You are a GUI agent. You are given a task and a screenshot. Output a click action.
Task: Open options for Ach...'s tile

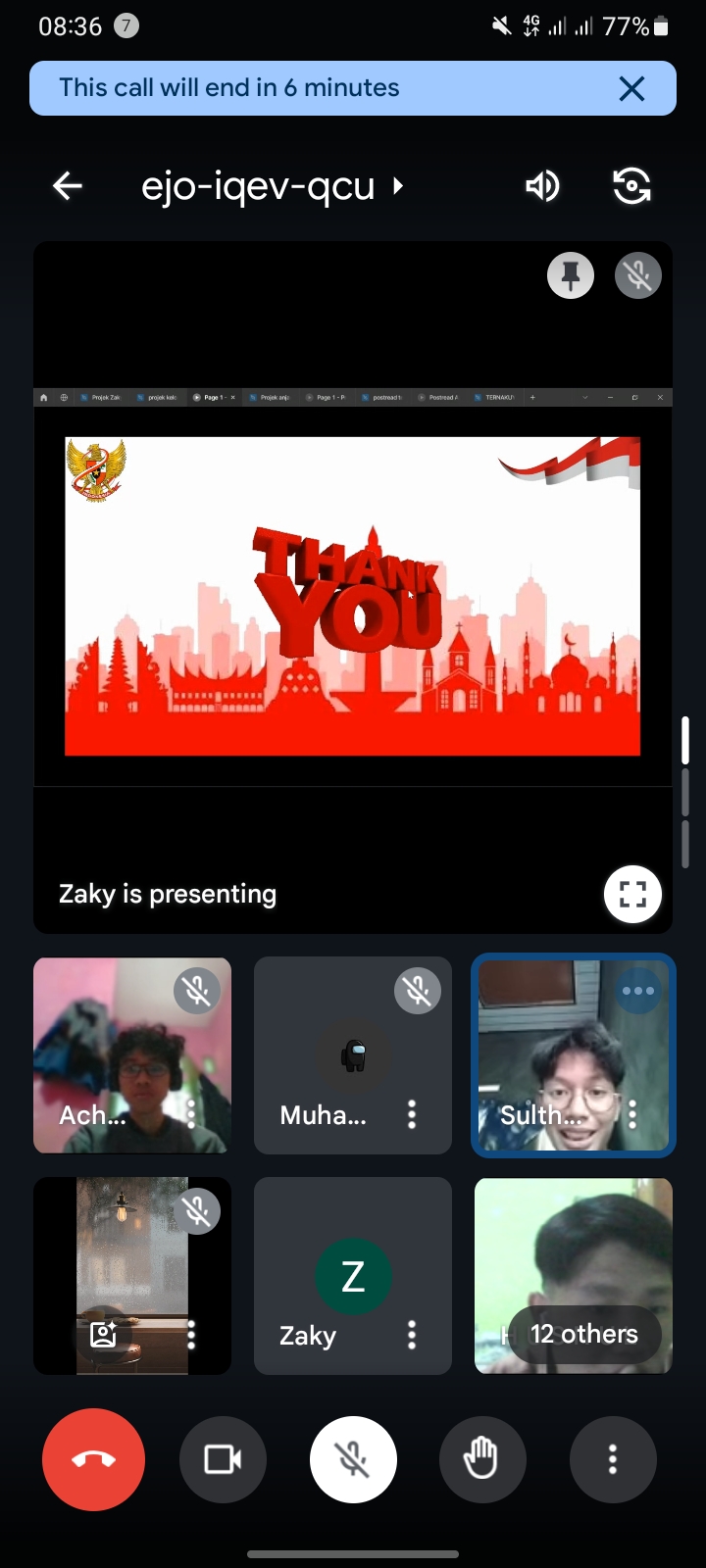(x=191, y=1113)
